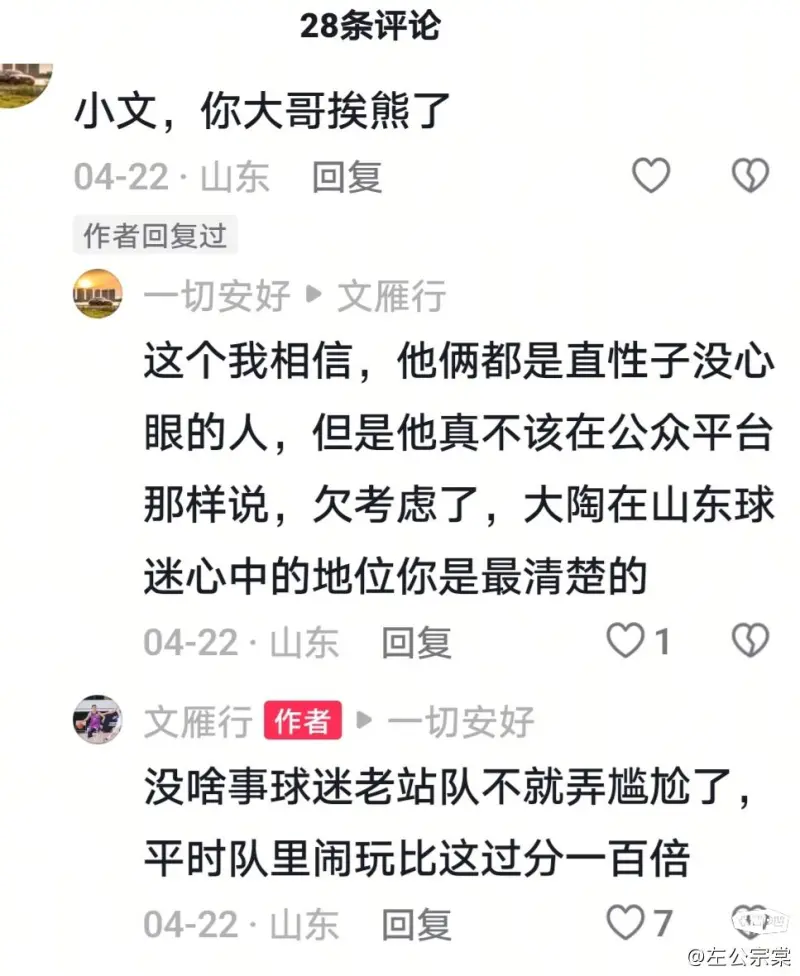Open author 文雁行's profile avatar
Screen dimensions: 800x976
98,720
